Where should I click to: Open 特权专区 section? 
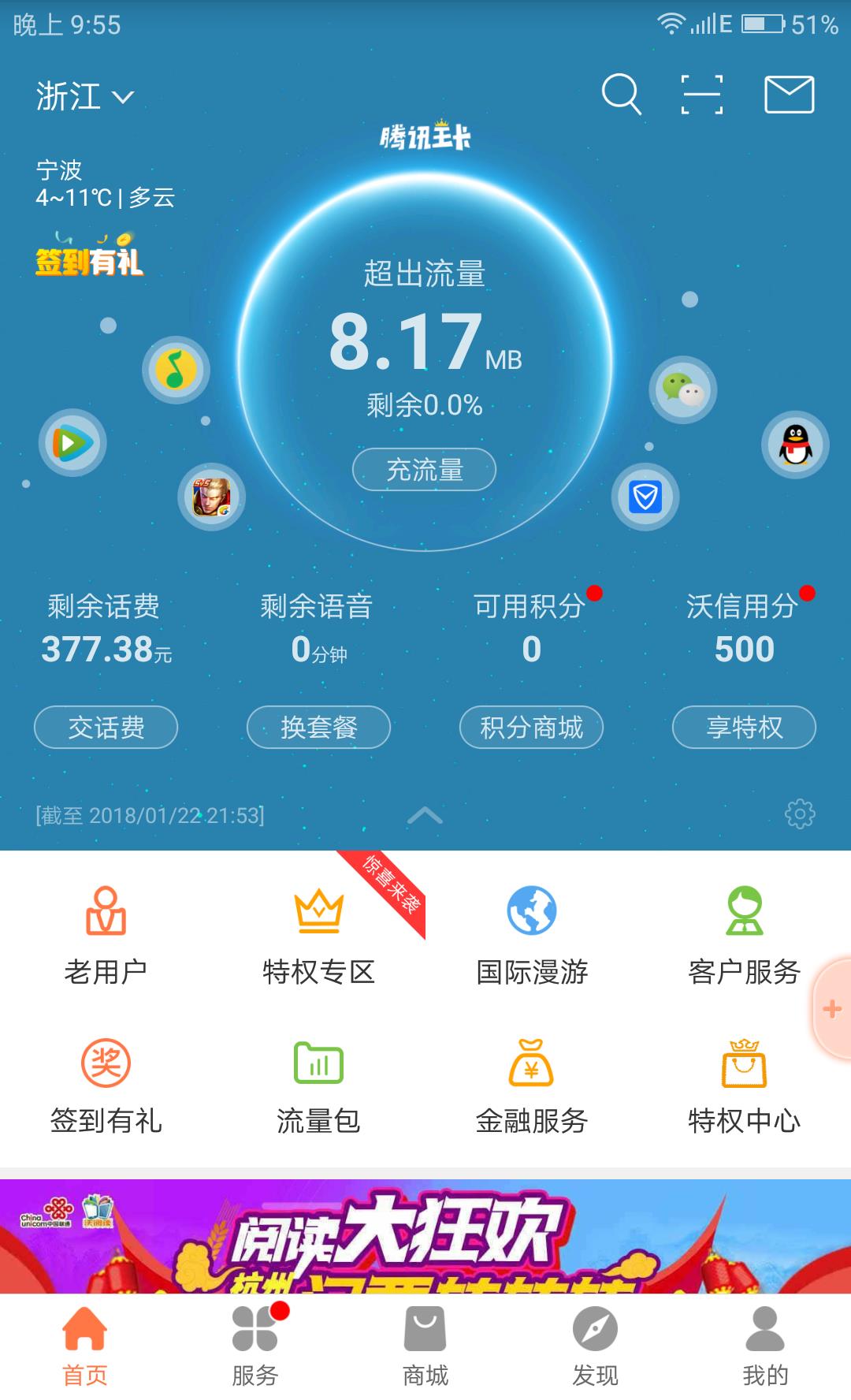(318, 936)
